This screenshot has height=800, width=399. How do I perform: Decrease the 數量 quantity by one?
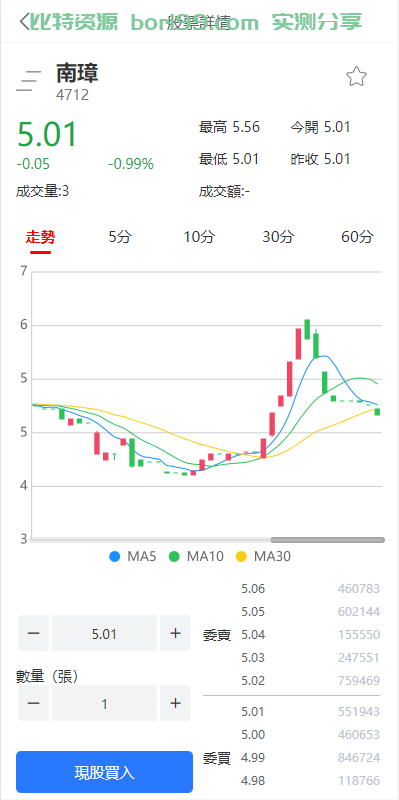pos(34,703)
